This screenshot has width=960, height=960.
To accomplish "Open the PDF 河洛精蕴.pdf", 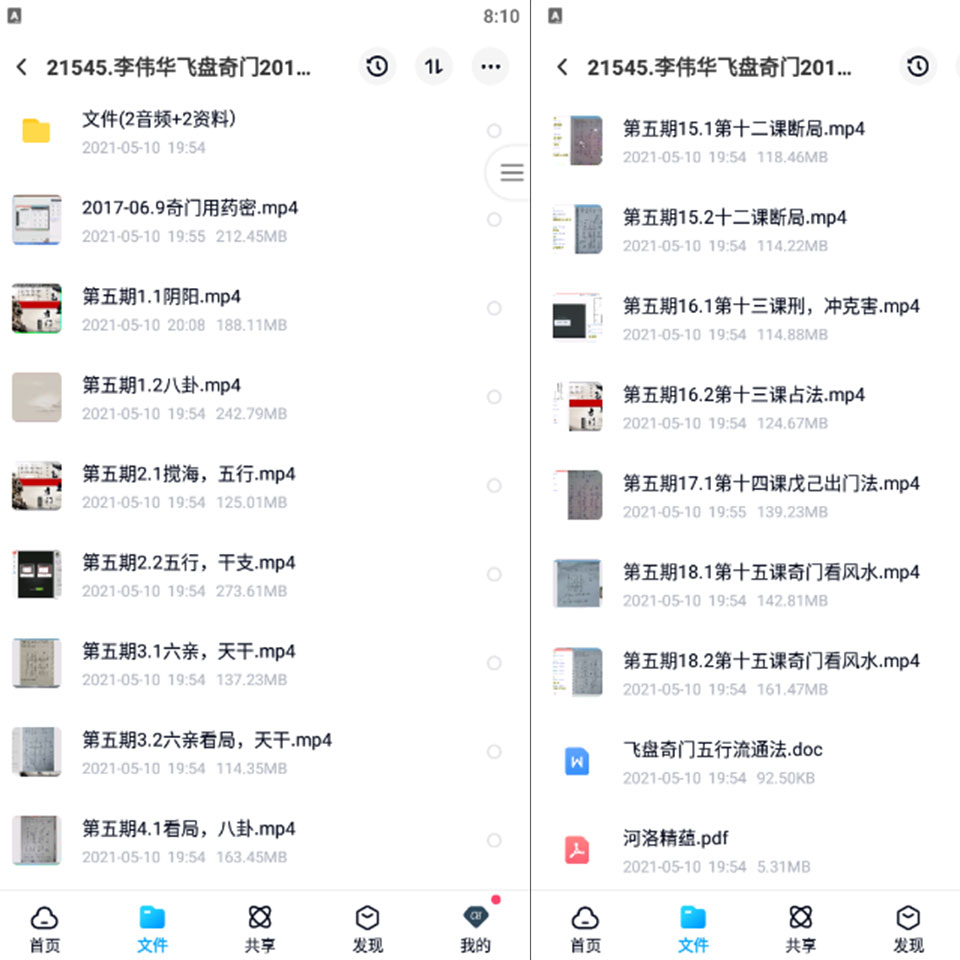I will tap(675, 849).
